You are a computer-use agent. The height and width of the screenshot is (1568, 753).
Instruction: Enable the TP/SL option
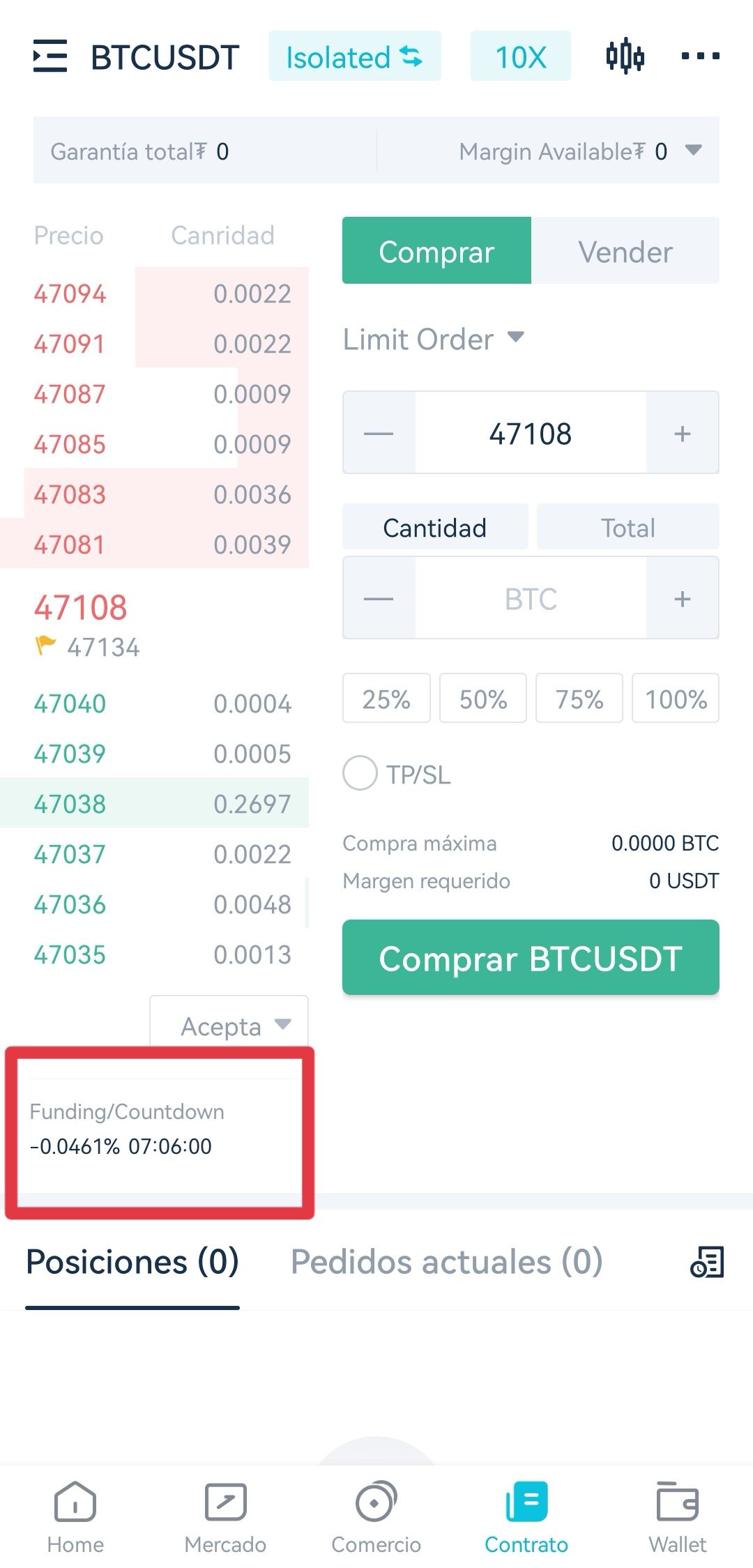(360, 773)
